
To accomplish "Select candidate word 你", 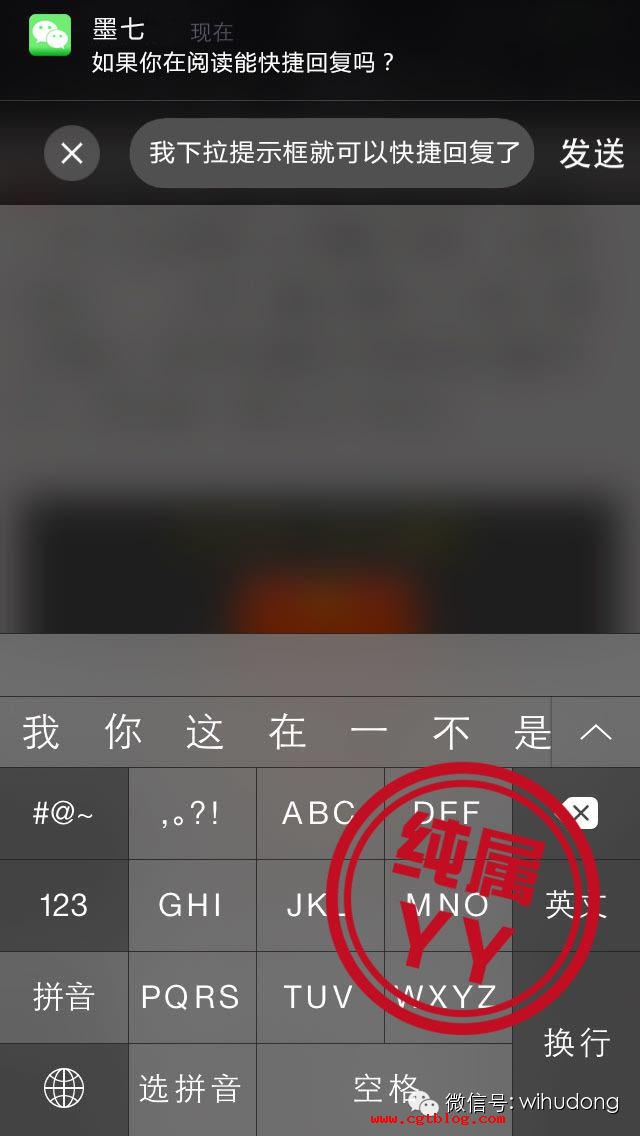I will [123, 732].
